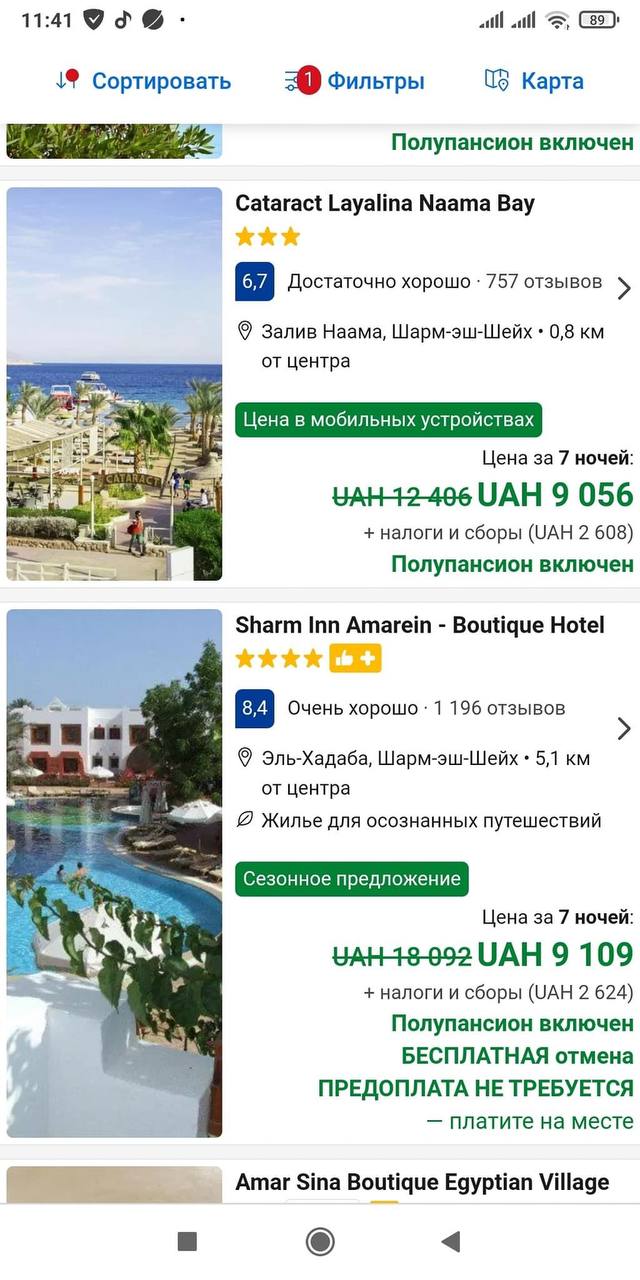
Task: Tap the chevron beside Sharm Inn Amarein reviews
Action: (624, 727)
